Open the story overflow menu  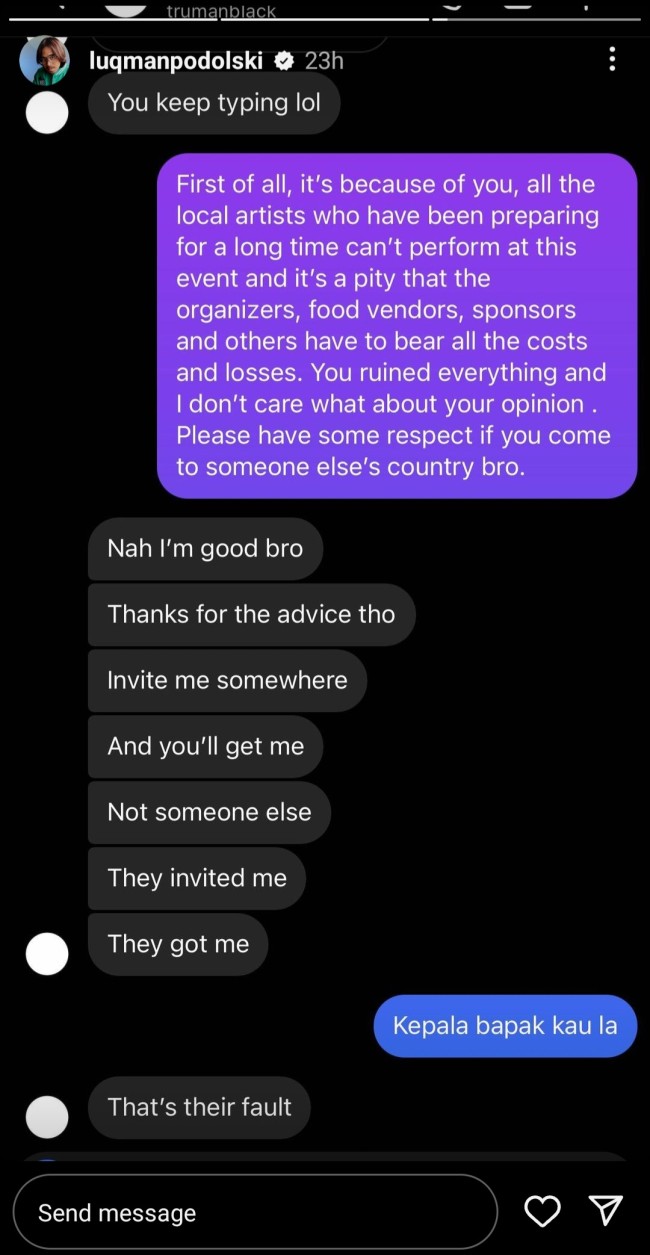(612, 60)
